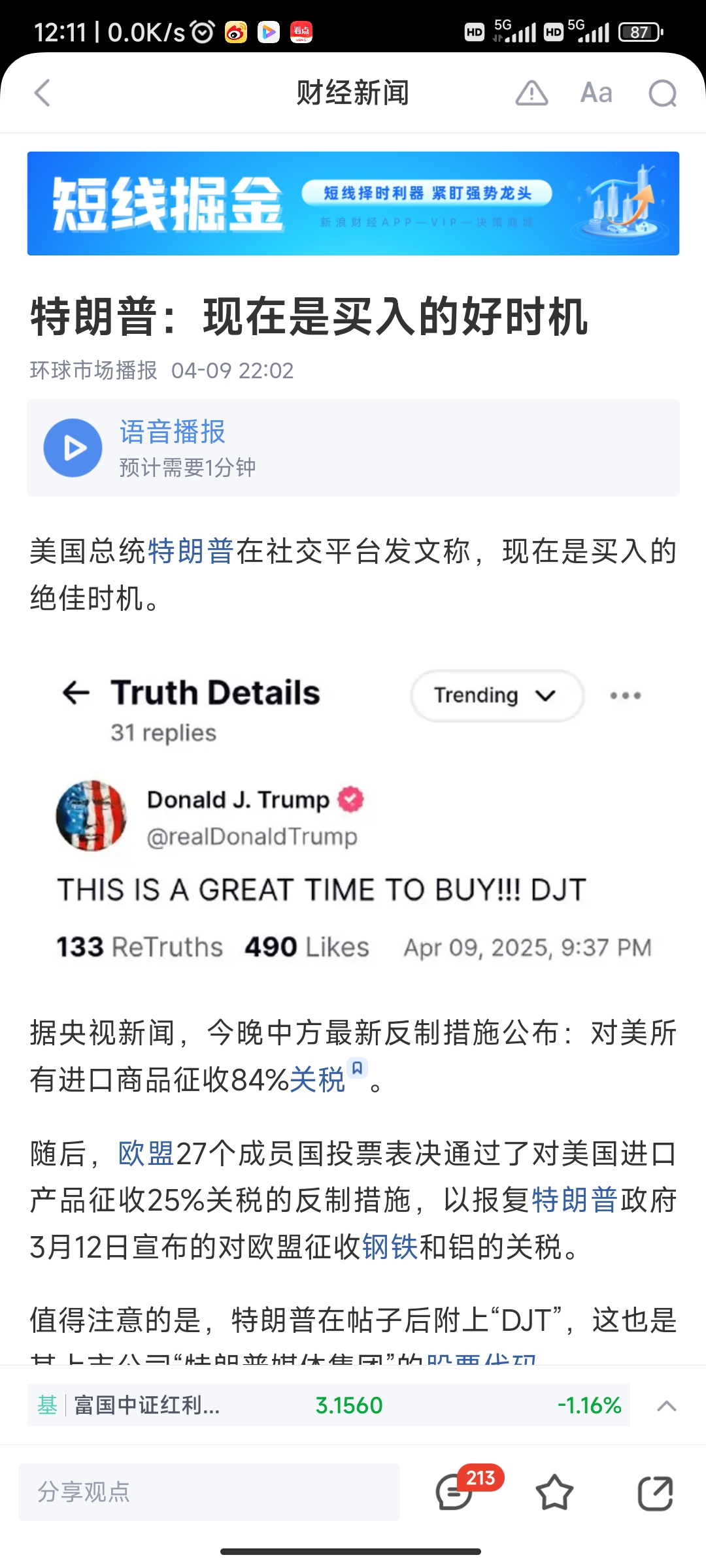Open the 关税 keyword link
The width and height of the screenshot is (706, 1568).
click(318, 1079)
